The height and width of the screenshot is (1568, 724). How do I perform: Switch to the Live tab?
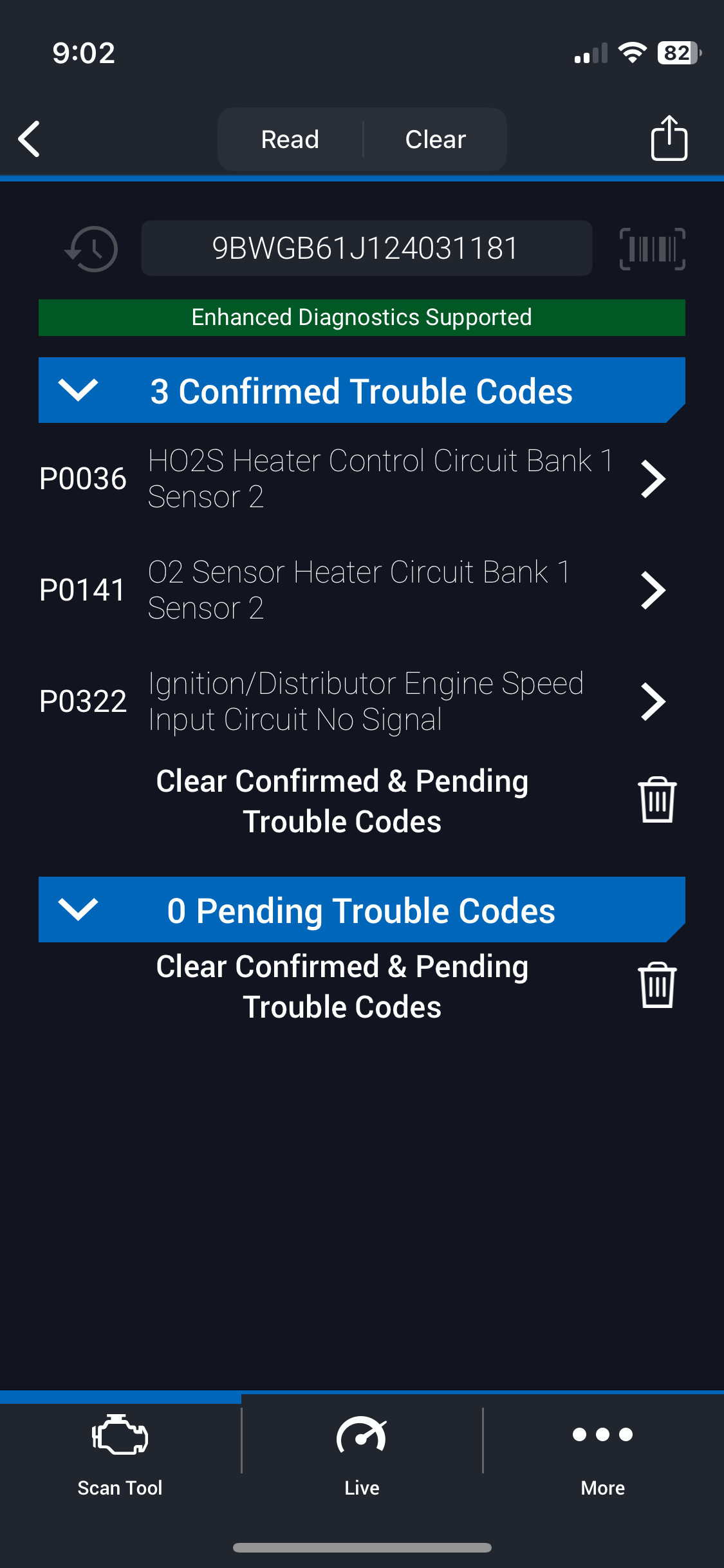click(362, 1456)
